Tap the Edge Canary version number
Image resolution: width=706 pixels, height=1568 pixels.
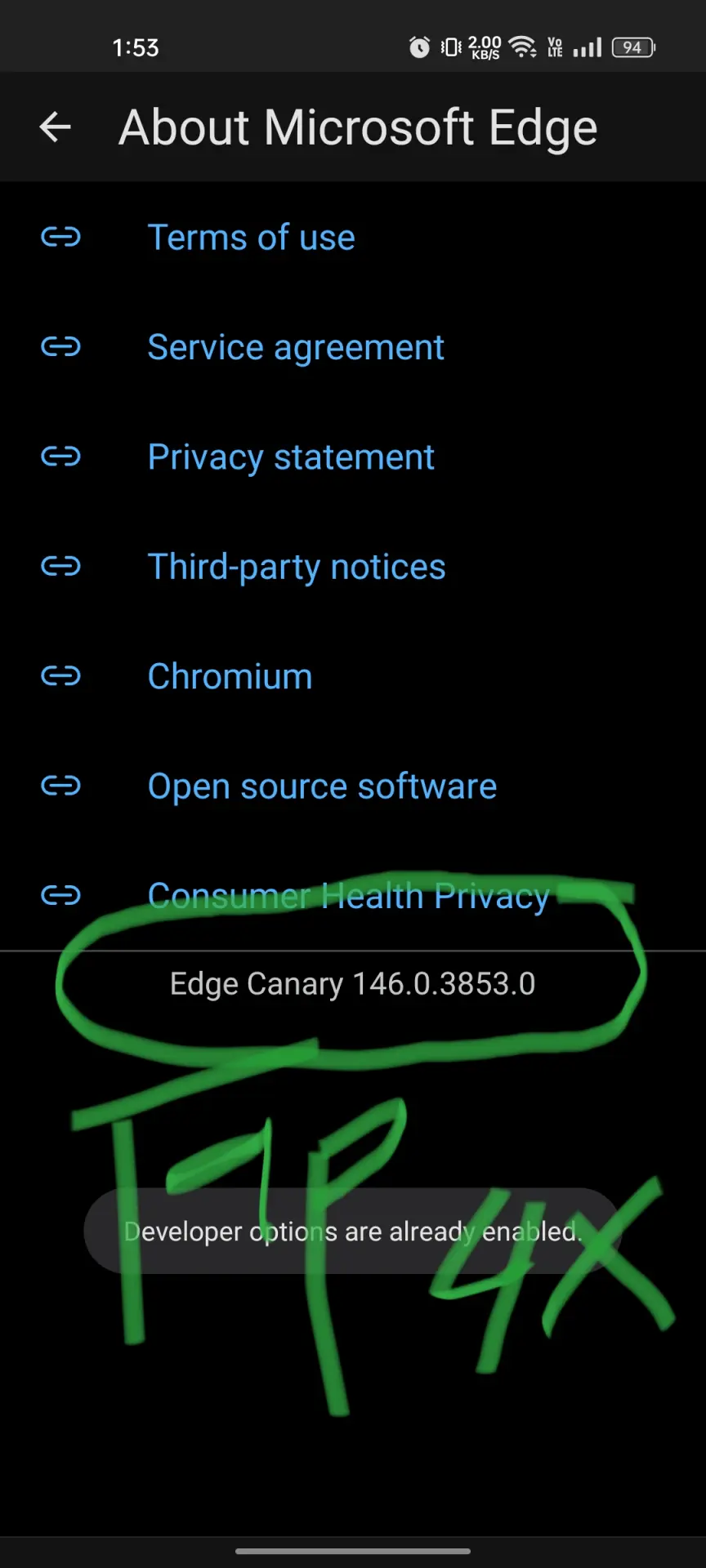pos(353,984)
